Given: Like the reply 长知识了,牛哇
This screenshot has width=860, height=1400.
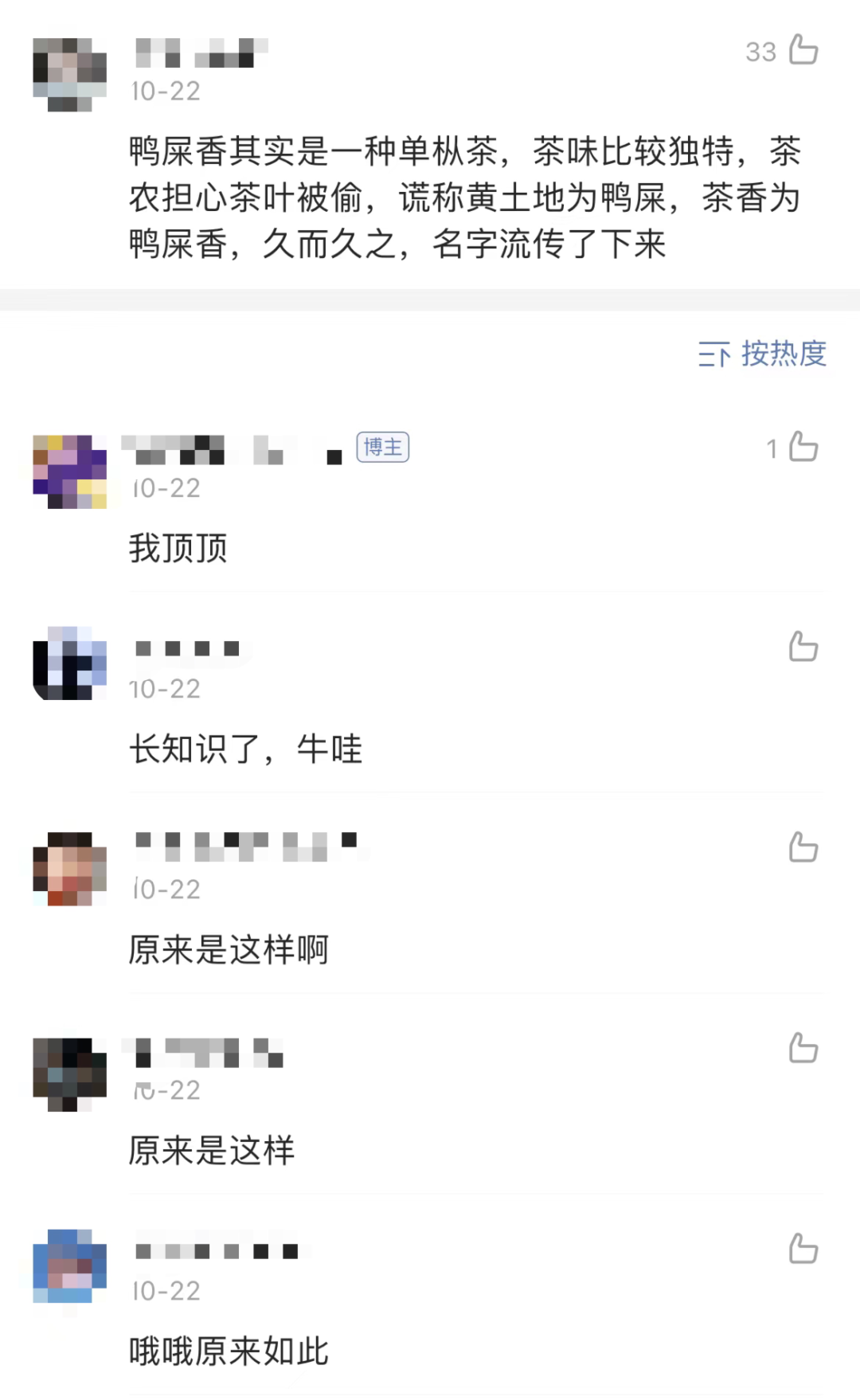Looking at the screenshot, I should point(803,647).
